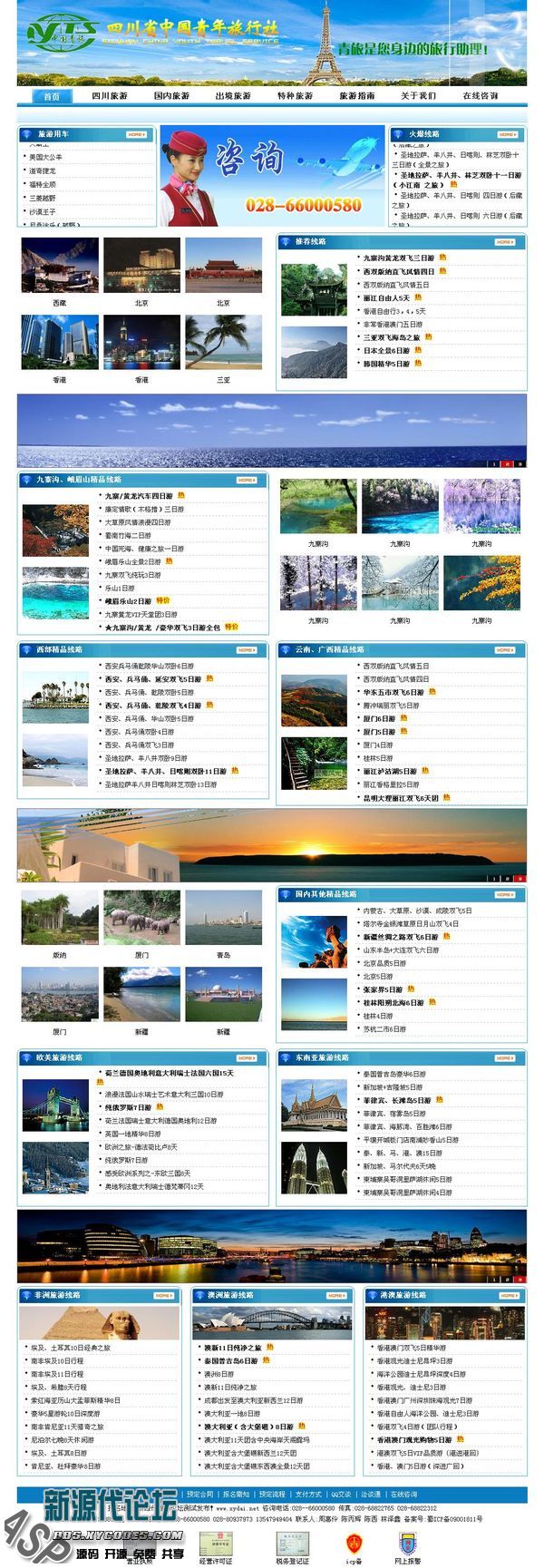
Task: Open the 出境旅游 tab
Action: tap(233, 95)
